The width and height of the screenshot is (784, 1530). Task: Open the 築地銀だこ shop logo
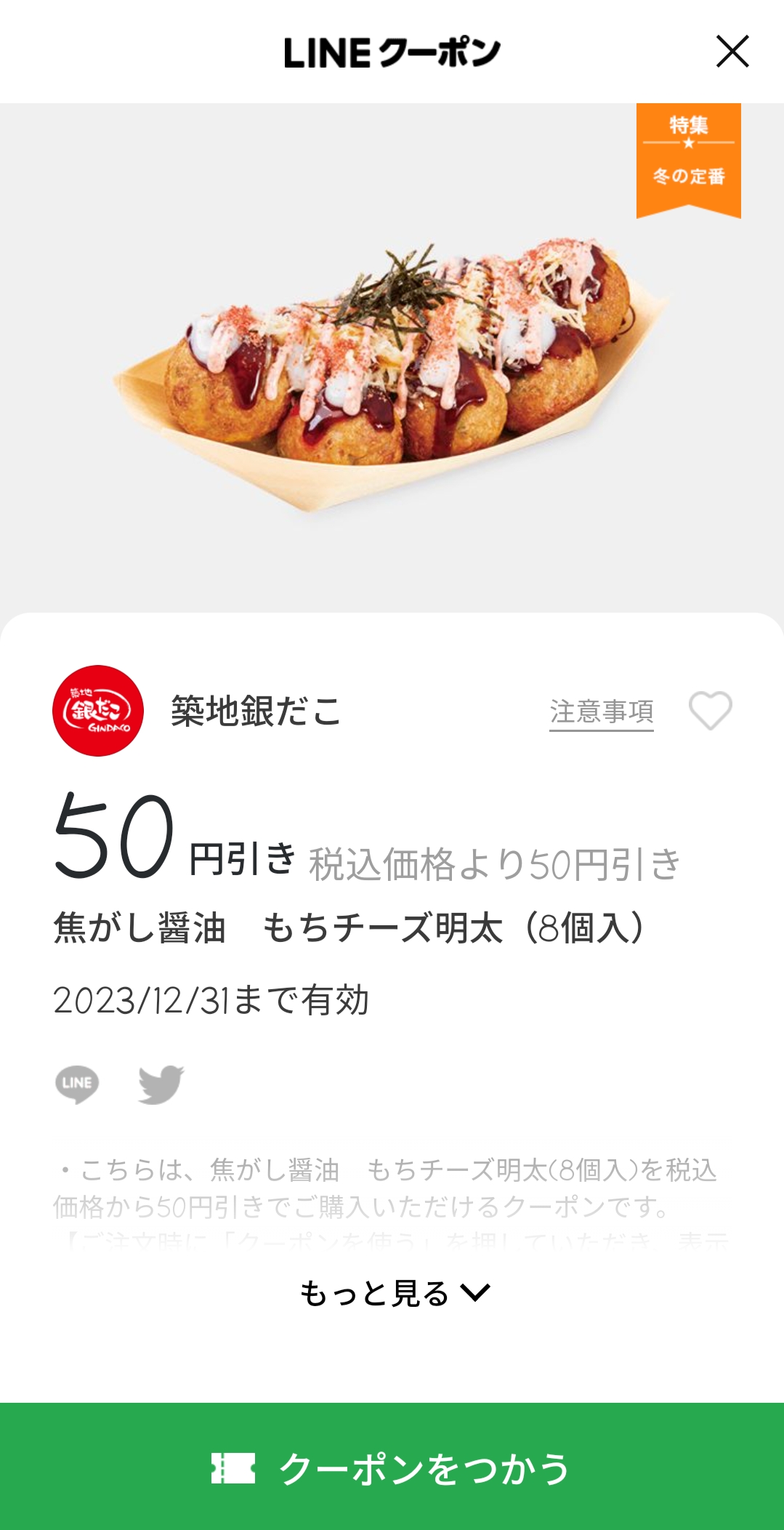tap(98, 711)
